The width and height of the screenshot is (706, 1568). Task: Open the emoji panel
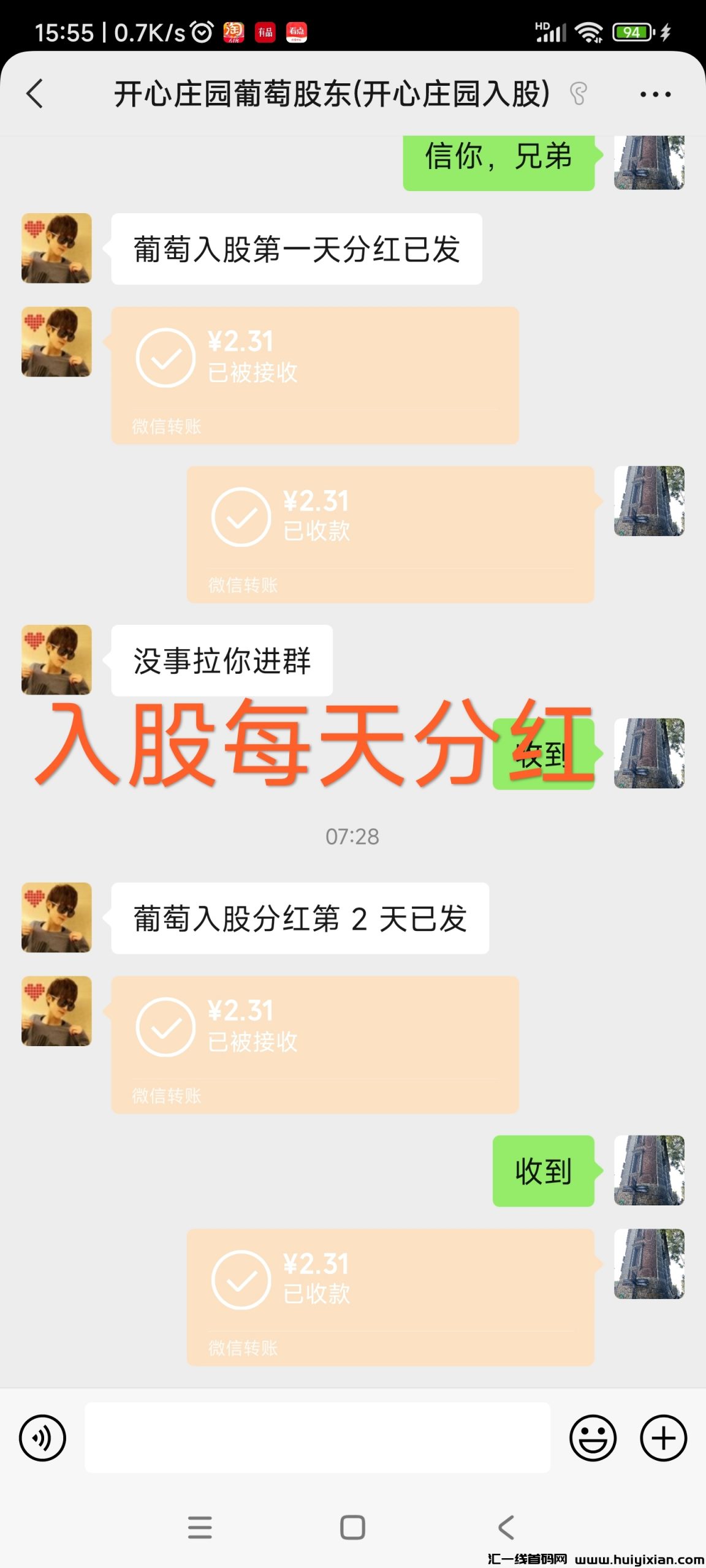tap(591, 1438)
